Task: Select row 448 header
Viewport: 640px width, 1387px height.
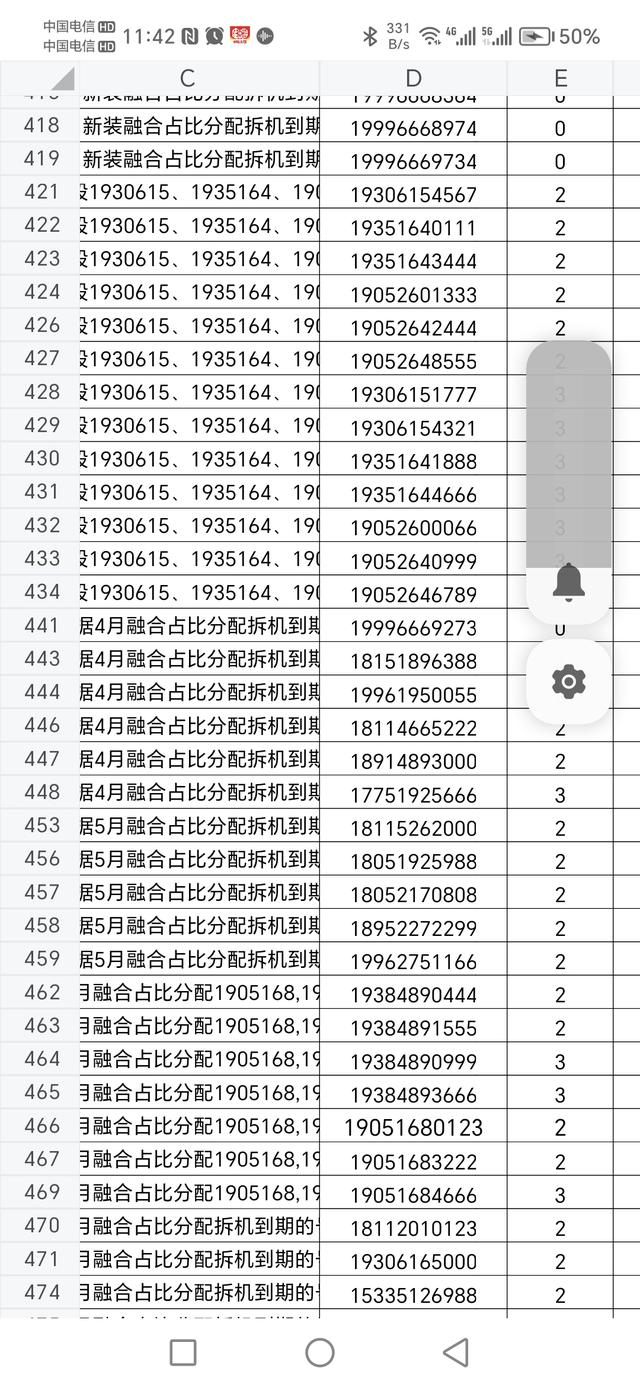Action: point(40,794)
